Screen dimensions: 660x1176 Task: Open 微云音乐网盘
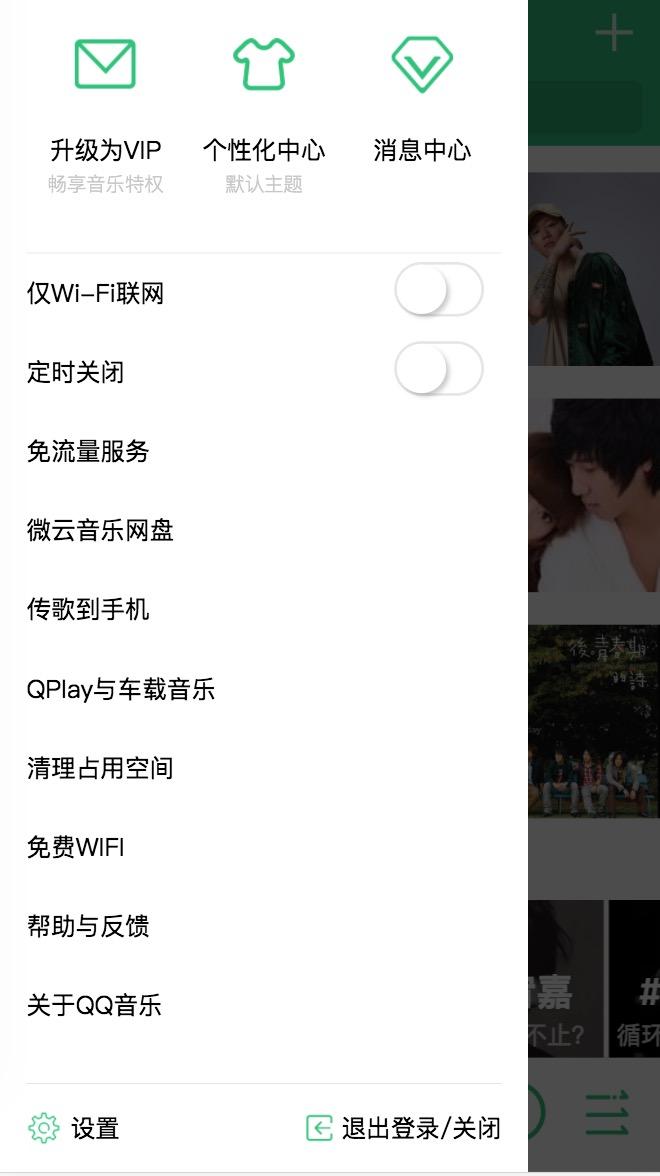(100, 530)
